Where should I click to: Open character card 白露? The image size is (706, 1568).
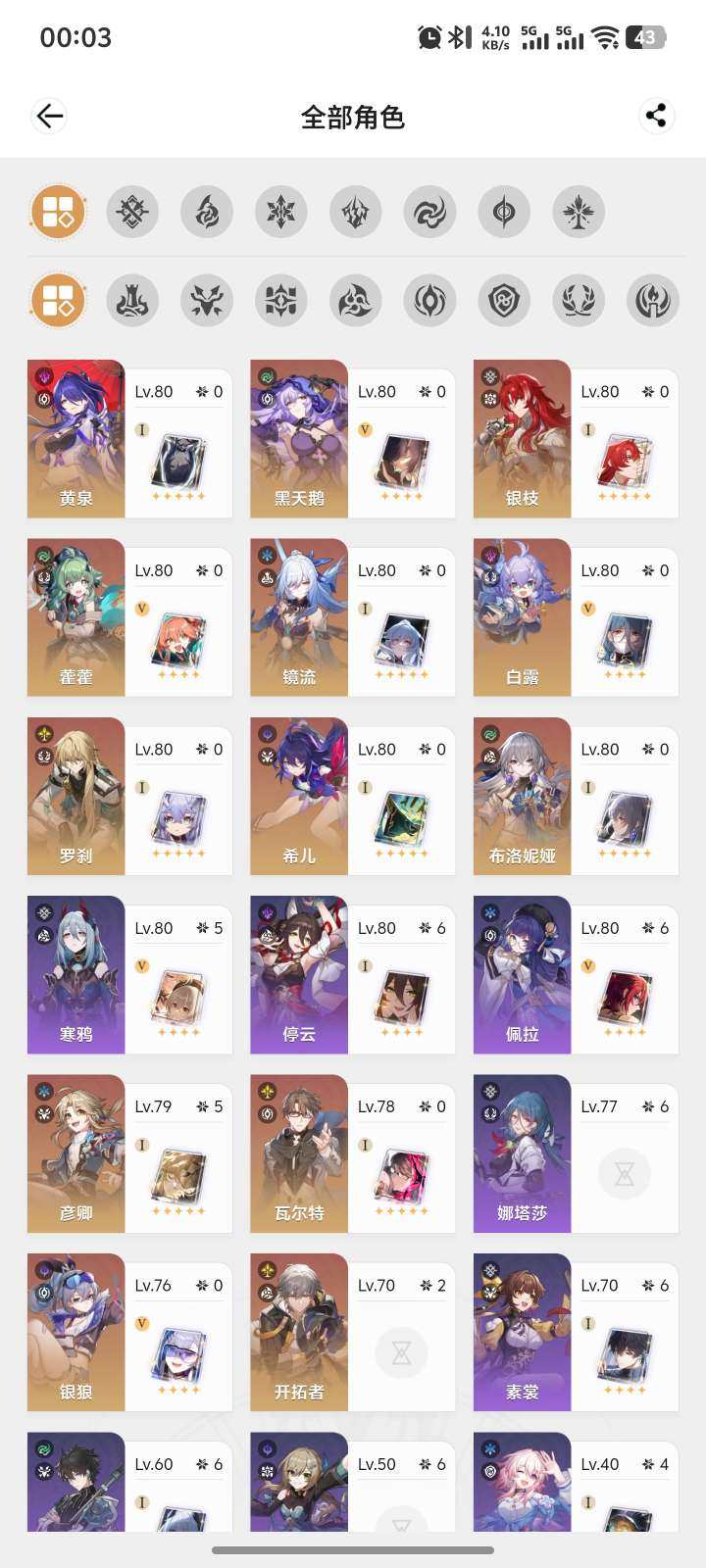click(x=576, y=617)
